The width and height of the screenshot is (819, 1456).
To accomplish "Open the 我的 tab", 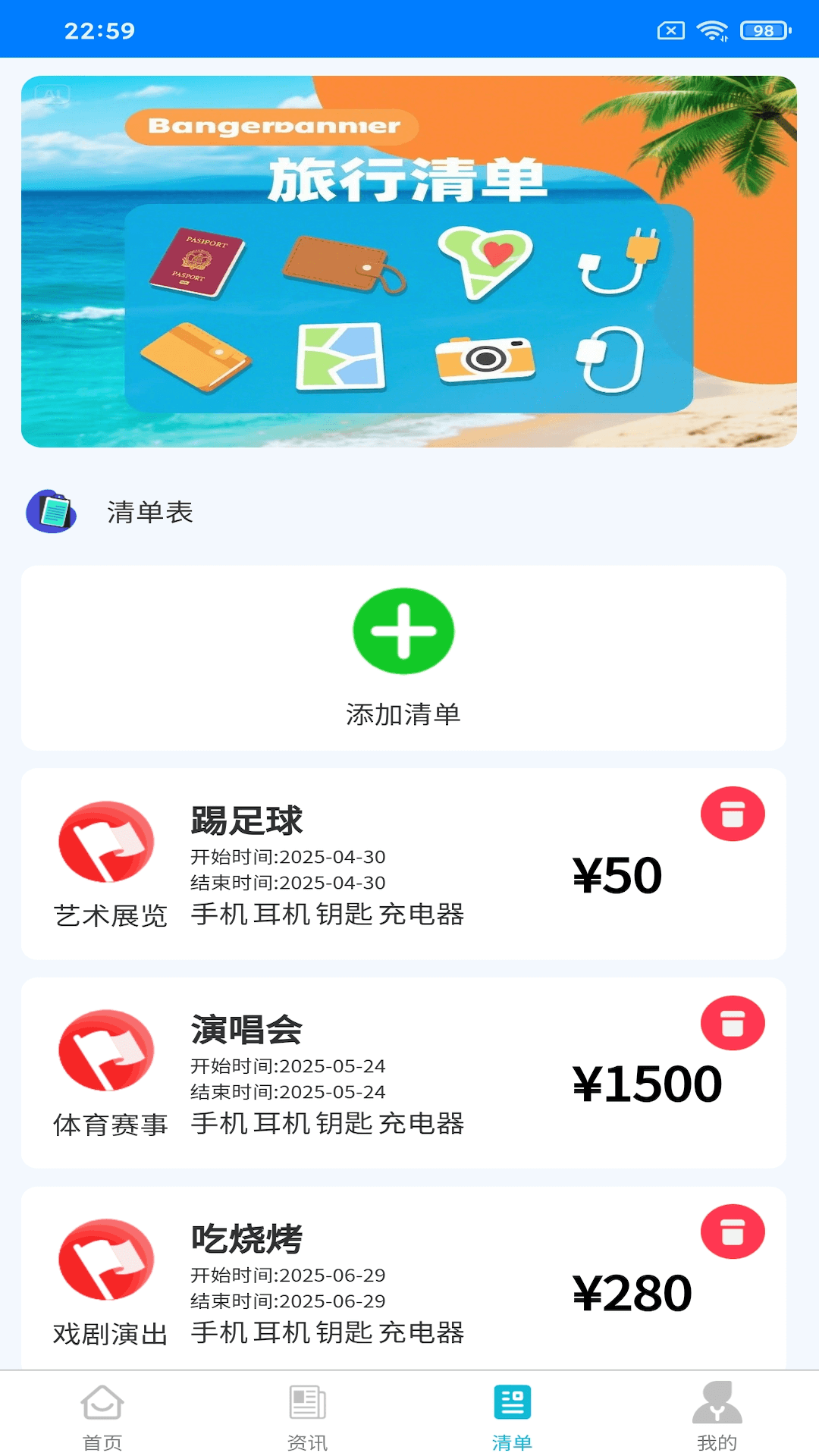I will click(x=717, y=1415).
